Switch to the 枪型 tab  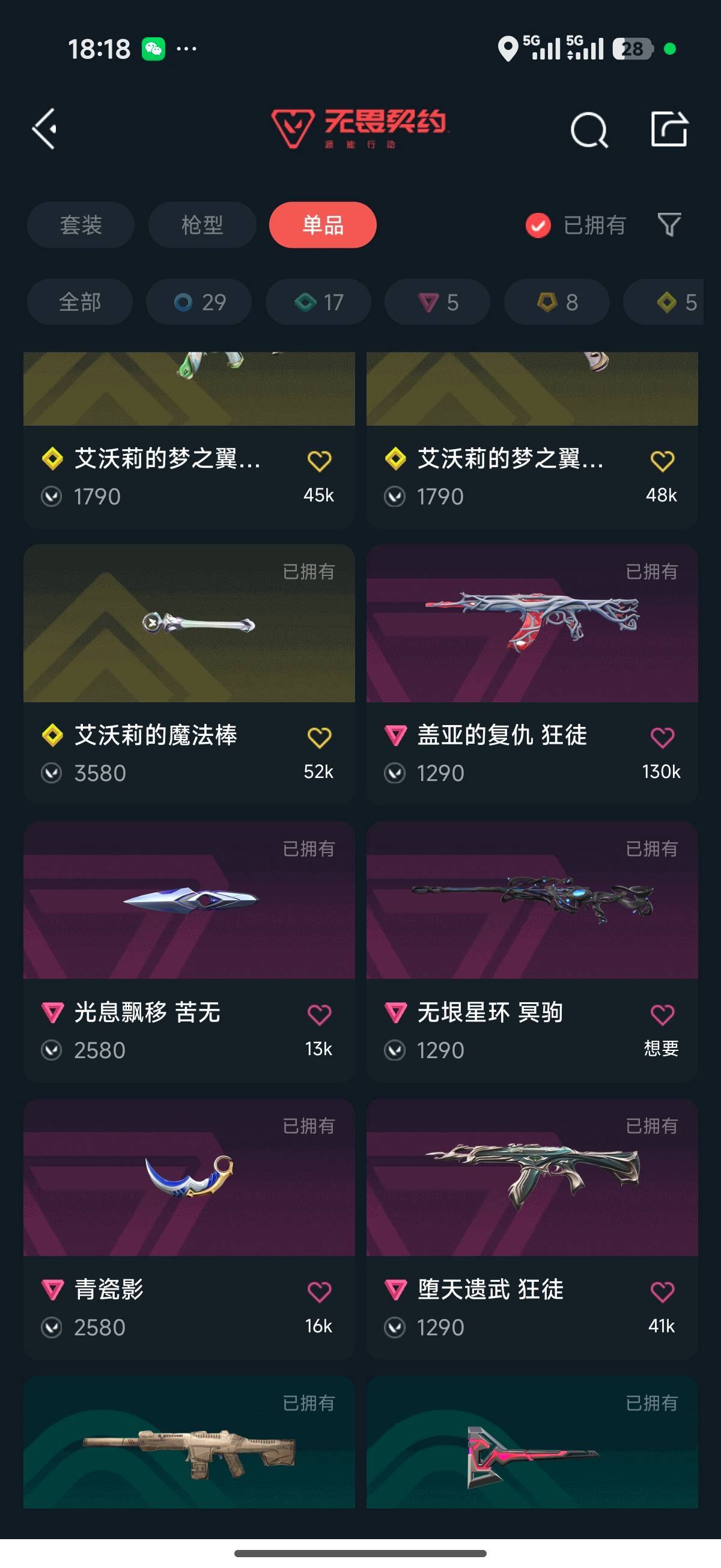[201, 225]
